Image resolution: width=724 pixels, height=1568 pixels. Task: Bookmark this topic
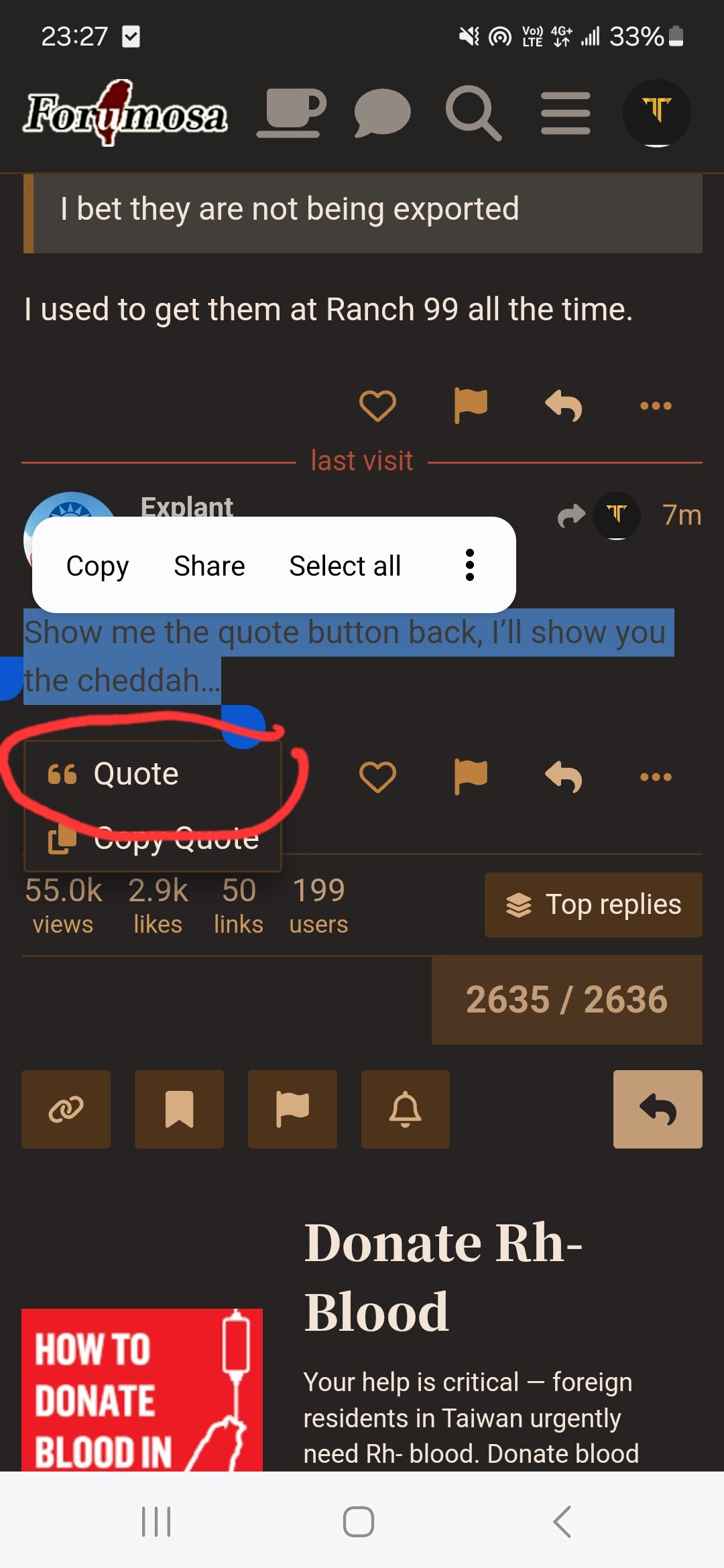(x=179, y=1109)
